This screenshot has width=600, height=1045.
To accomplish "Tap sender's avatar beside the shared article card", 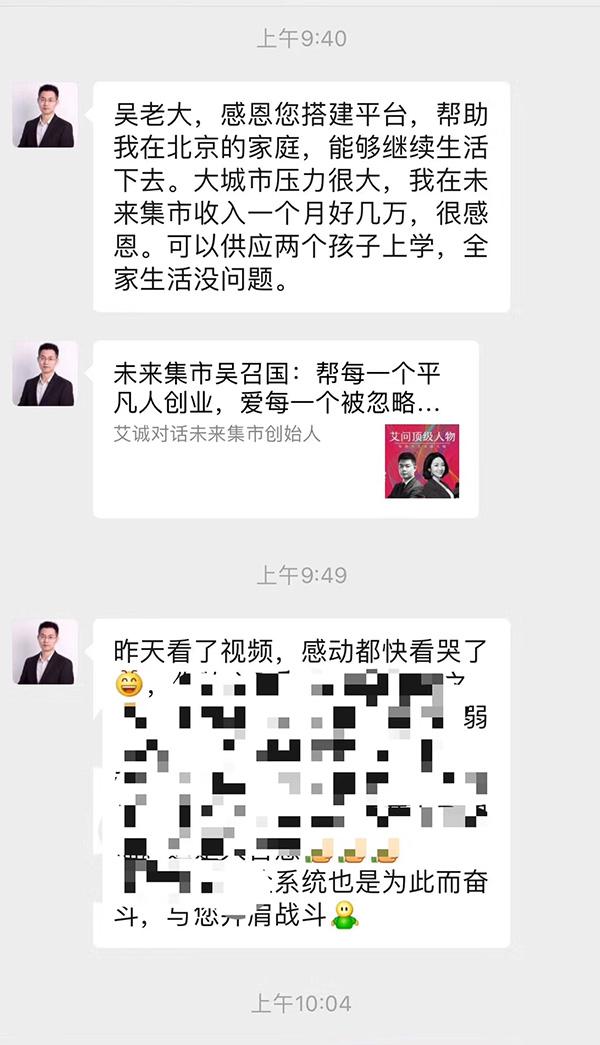I will click(x=45, y=374).
